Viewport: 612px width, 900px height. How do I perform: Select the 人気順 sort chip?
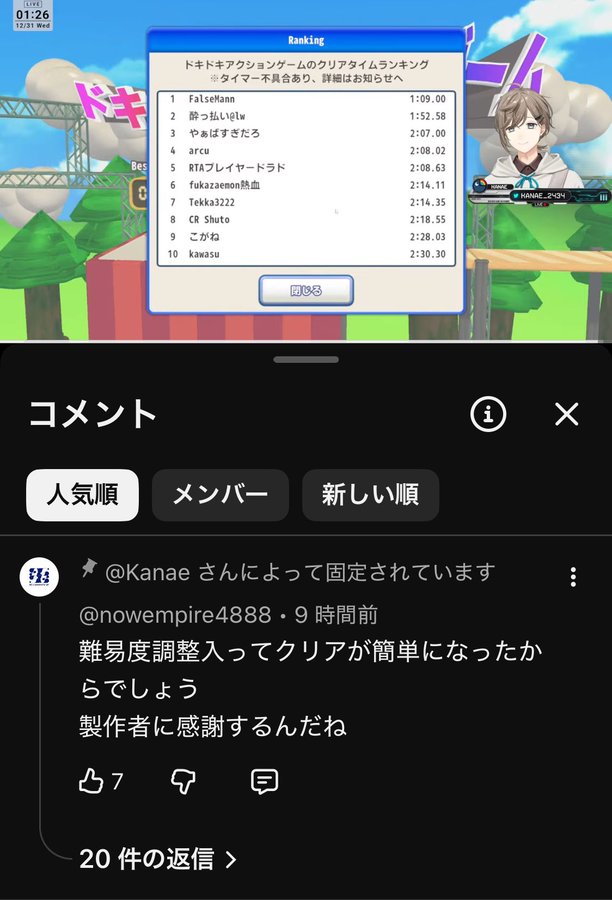click(x=82, y=494)
